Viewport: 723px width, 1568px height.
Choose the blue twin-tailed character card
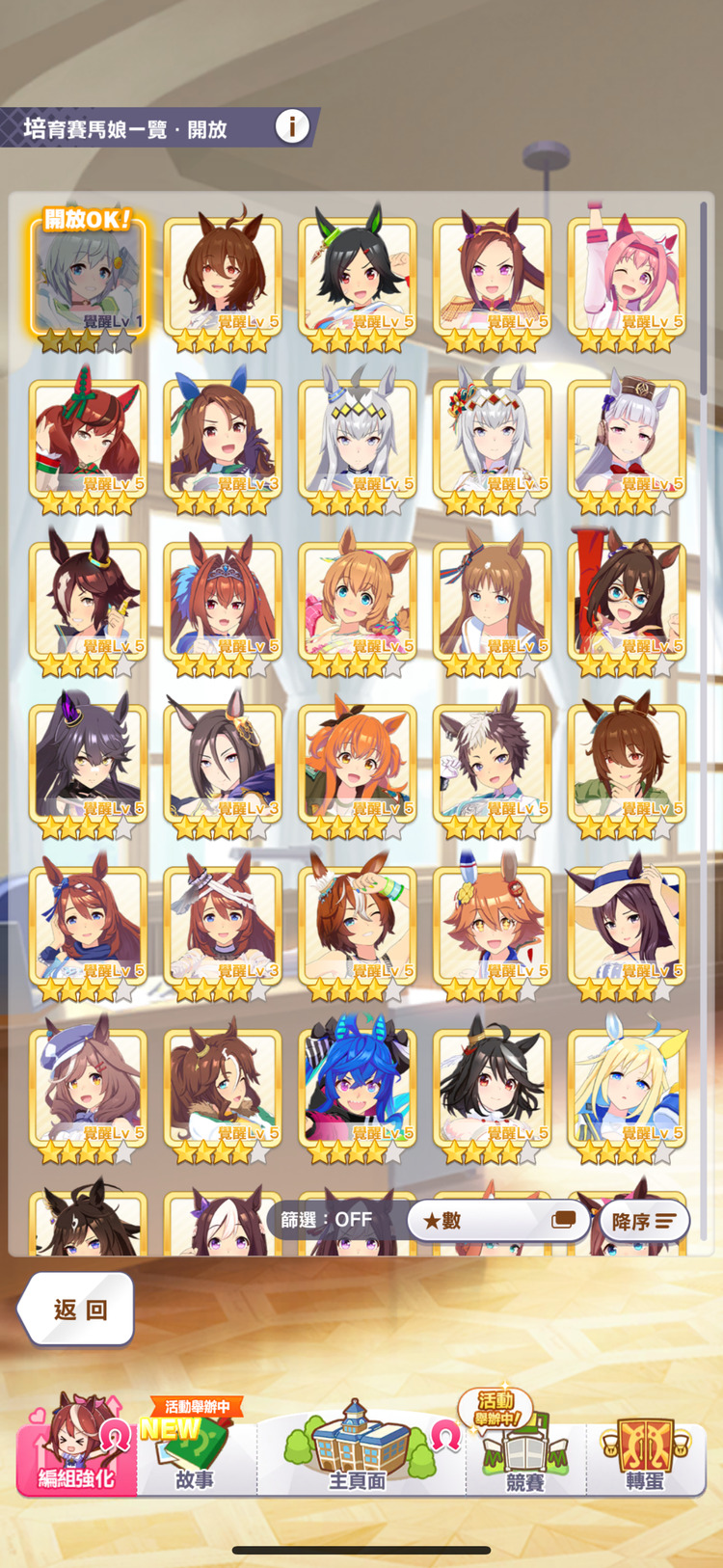(x=358, y=1090)
